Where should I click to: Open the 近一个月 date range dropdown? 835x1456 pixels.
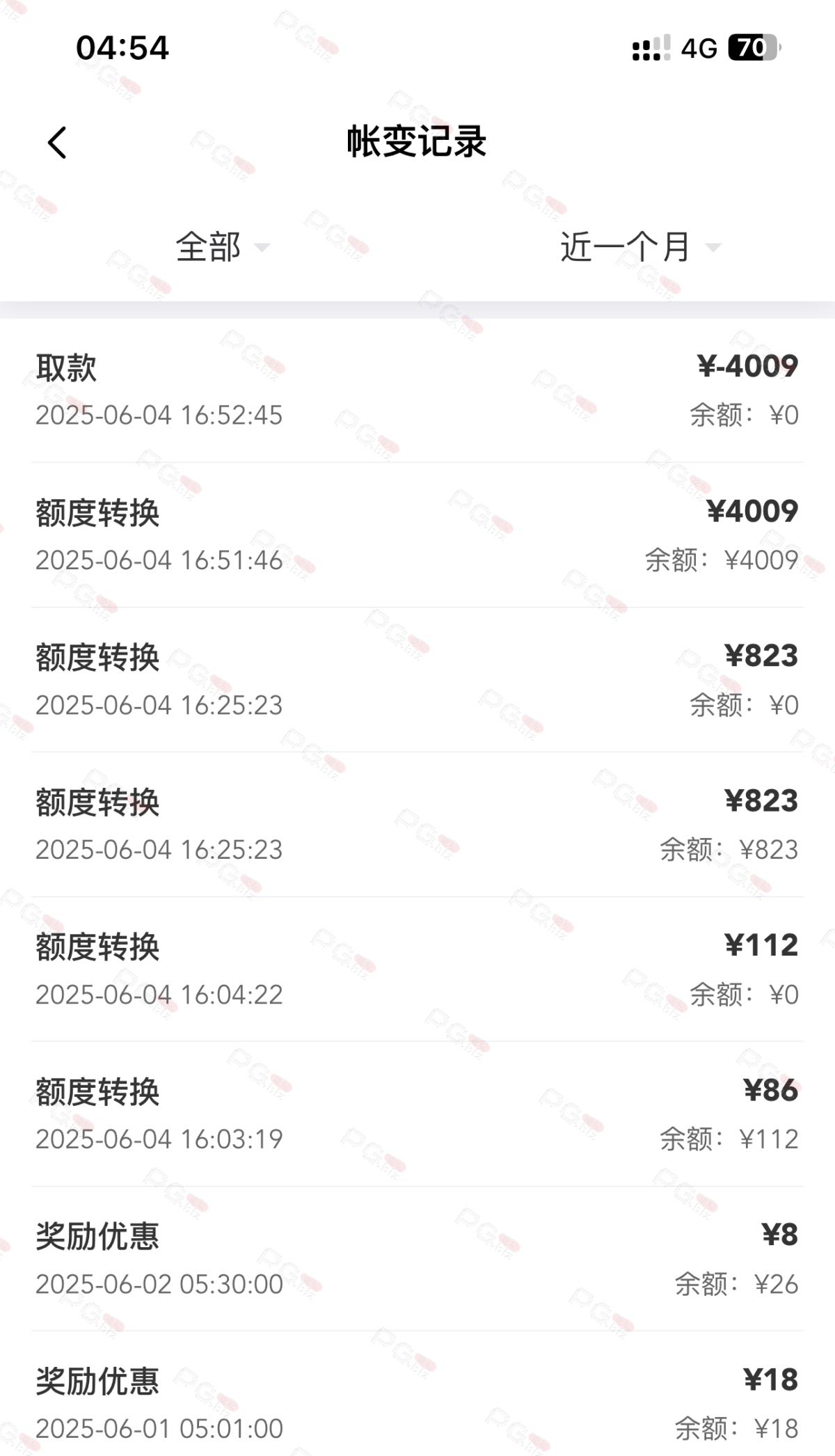(x=640, y=247)
